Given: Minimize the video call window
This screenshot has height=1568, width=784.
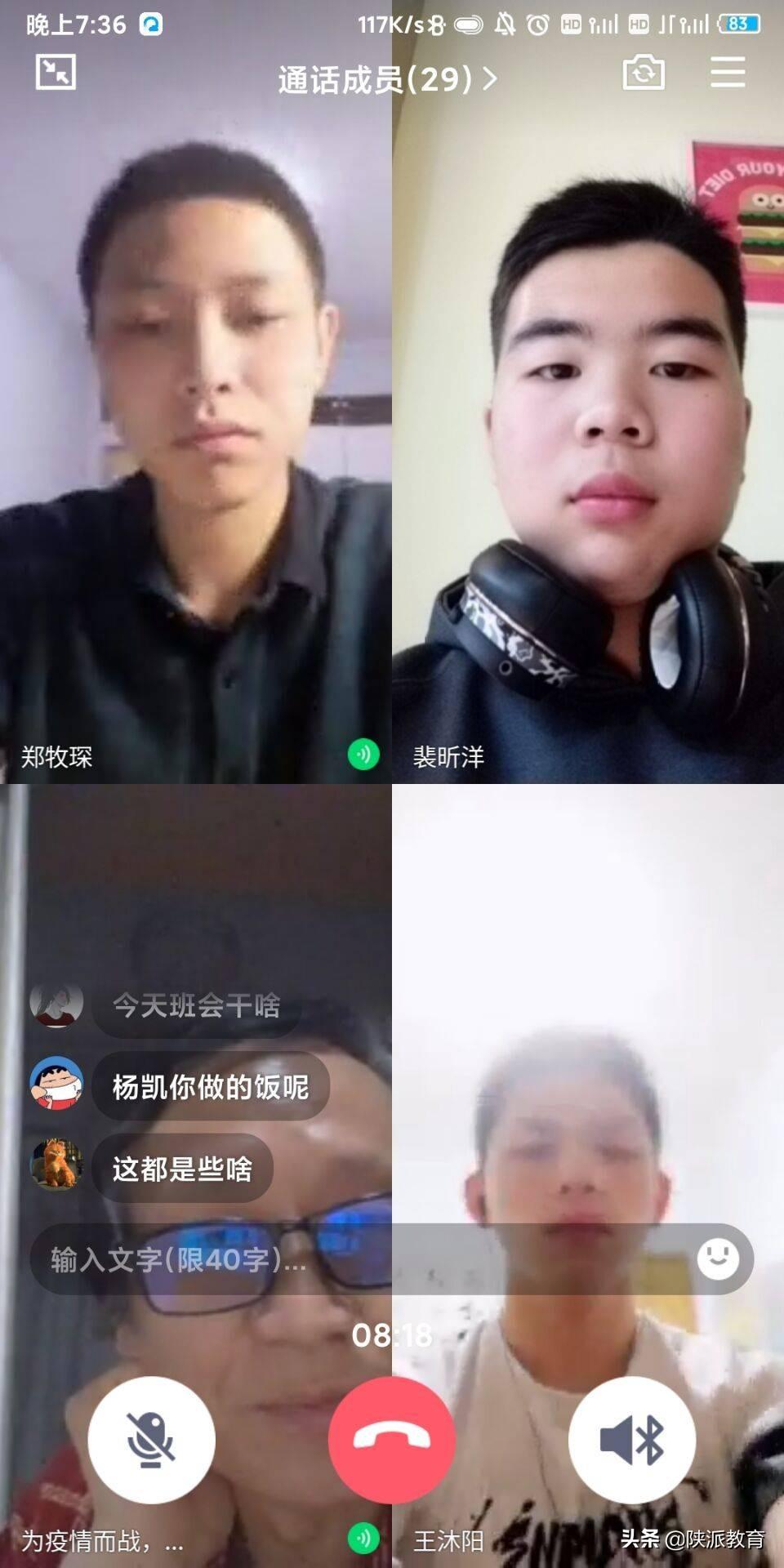Looking at the screenshot, I should pos(56,73).
